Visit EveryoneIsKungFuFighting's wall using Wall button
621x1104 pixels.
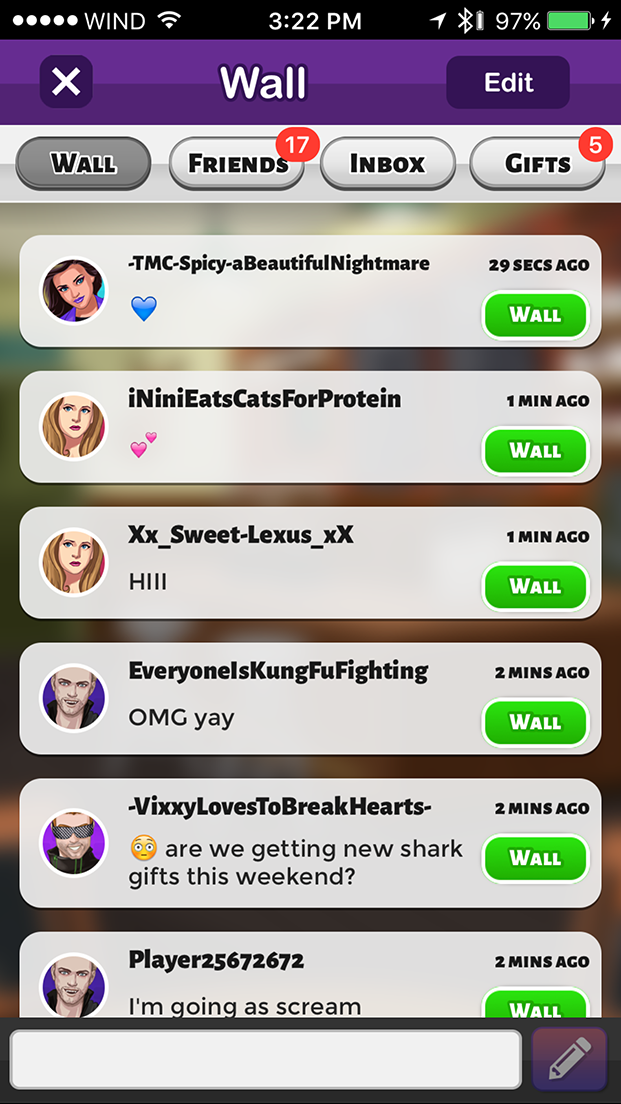coord(535,722)
